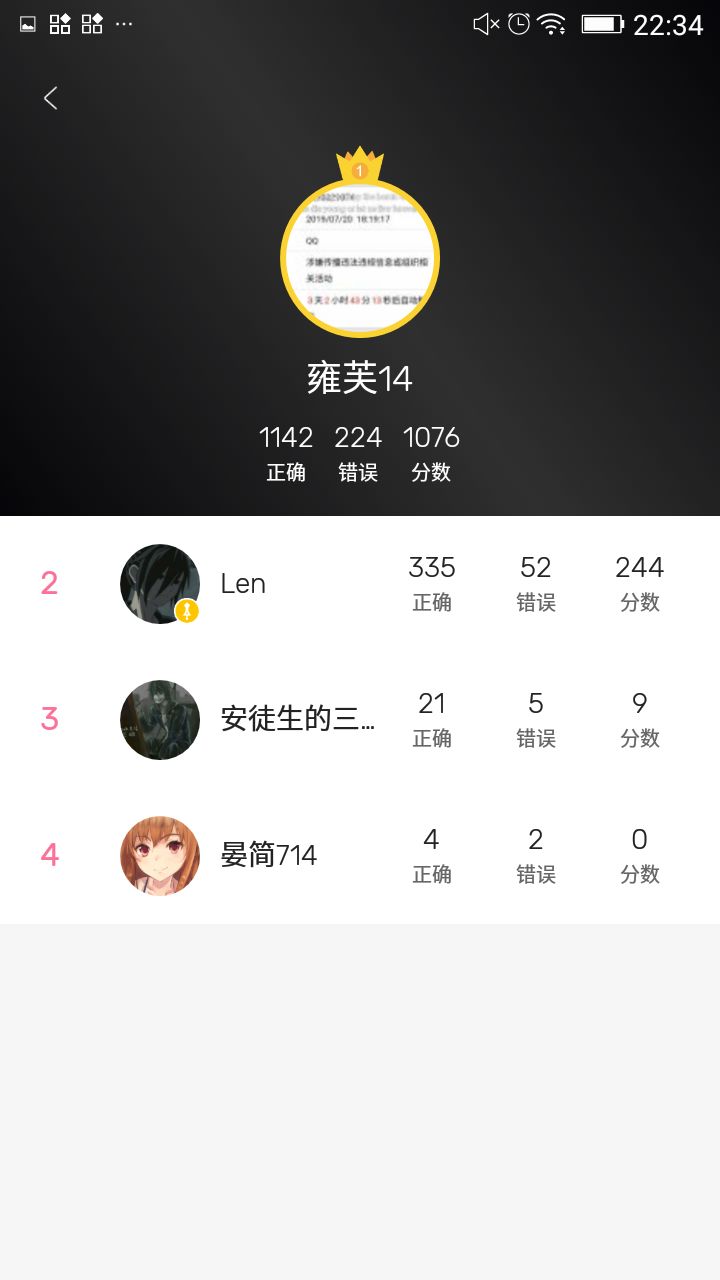Tap the back arrow at top left
This screenshot has height=1280, width=720.
click(50, 98)
